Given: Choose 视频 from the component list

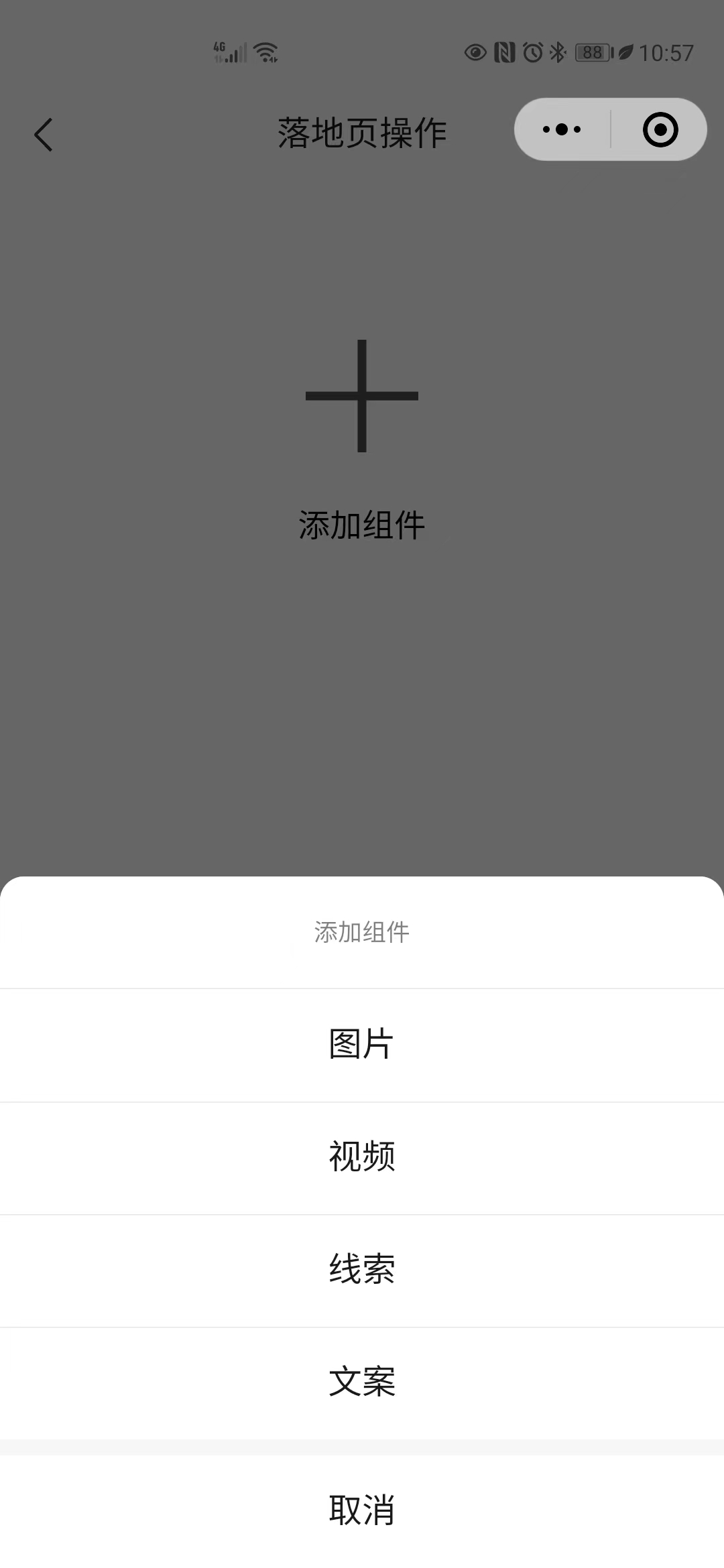Looking at the screenshot, I should coord(361,1157).
